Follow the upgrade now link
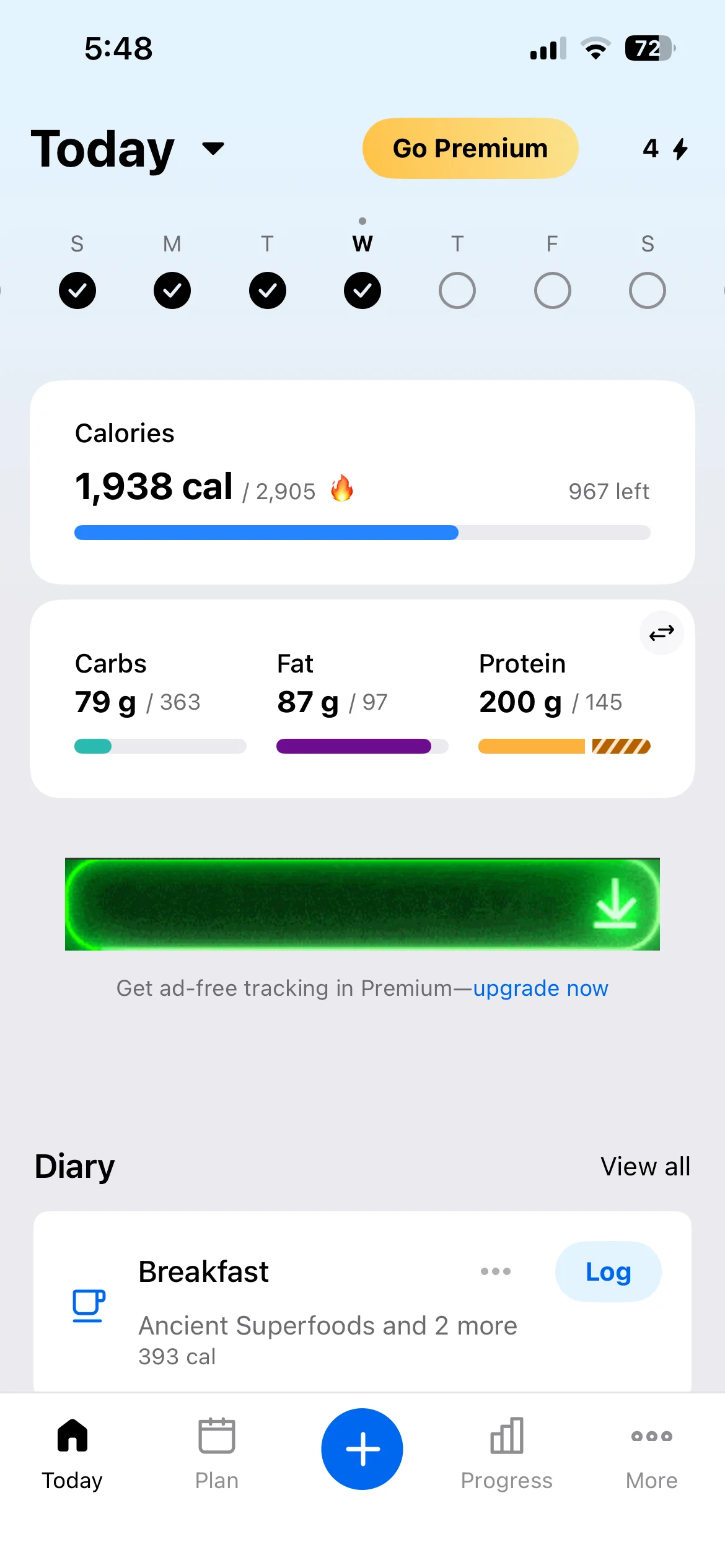This screenshot has width=725, height=1568. coord(540,988)
